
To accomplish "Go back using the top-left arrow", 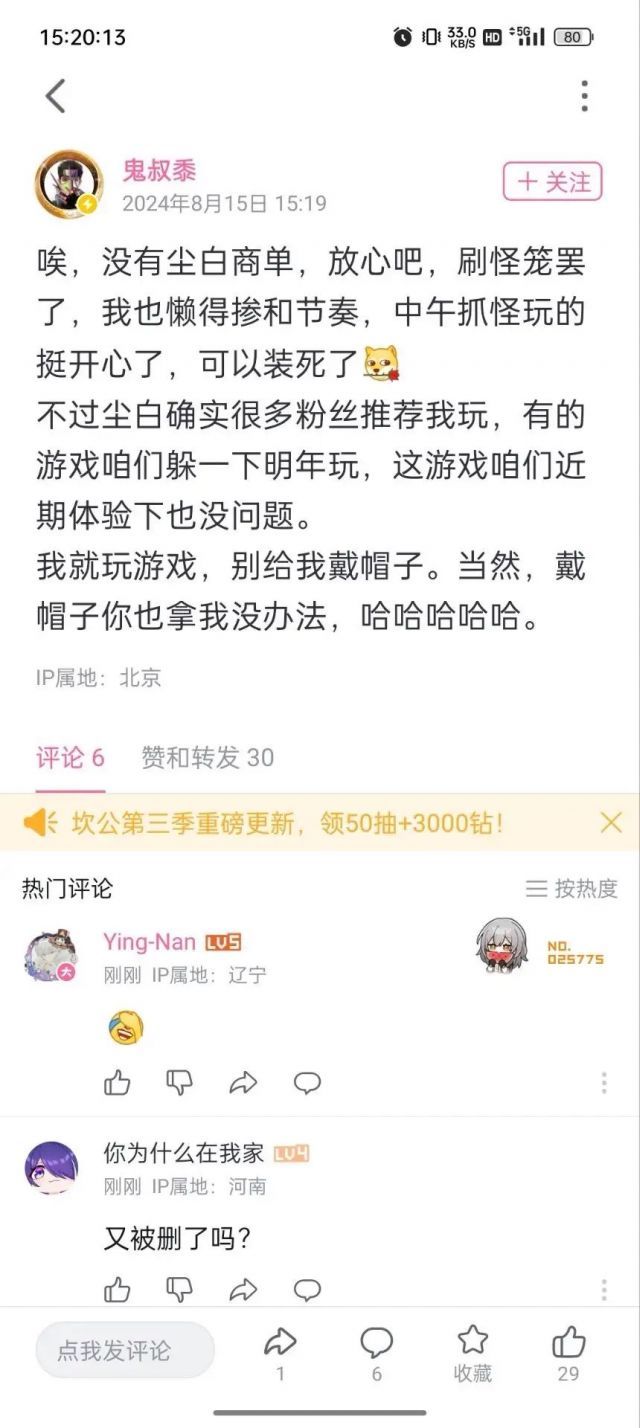I will (x=55, y=97).
